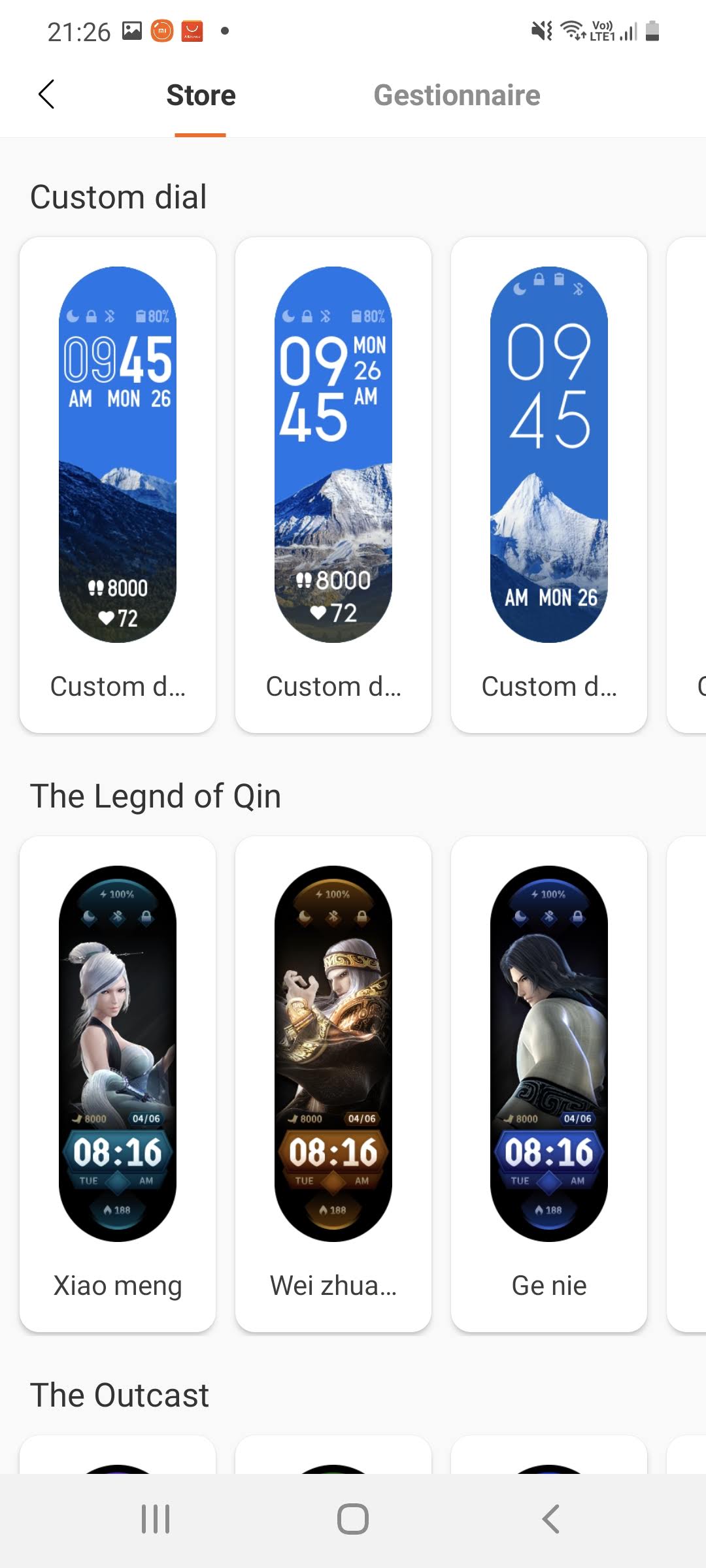
Task: Open the custom dial with thin-digit 09 45 time
Action: (x=549, y=484)
